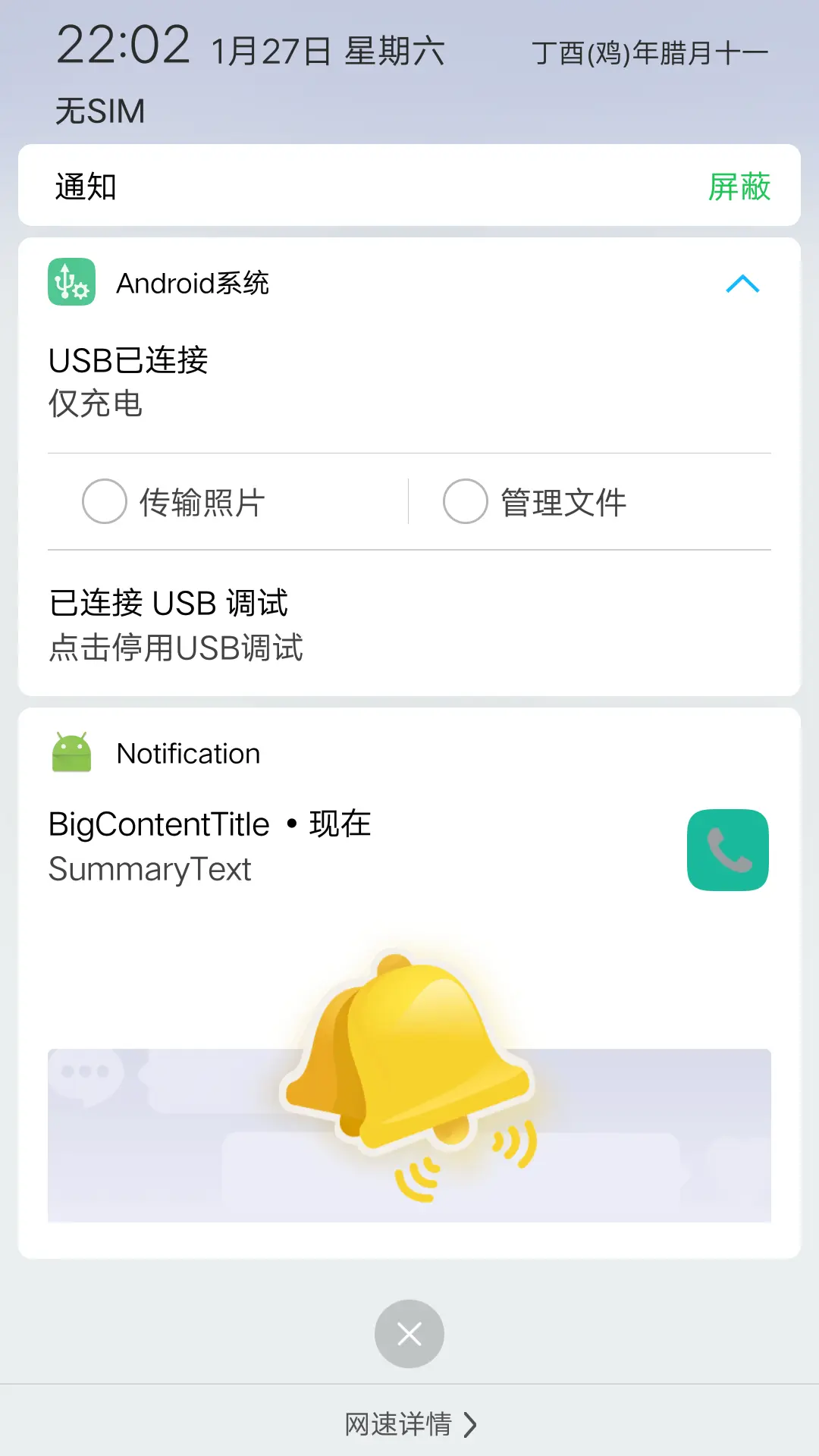
Task: Tap the lunar date 丁酉(鸡)年腊月十一
Action: point(651,49)
